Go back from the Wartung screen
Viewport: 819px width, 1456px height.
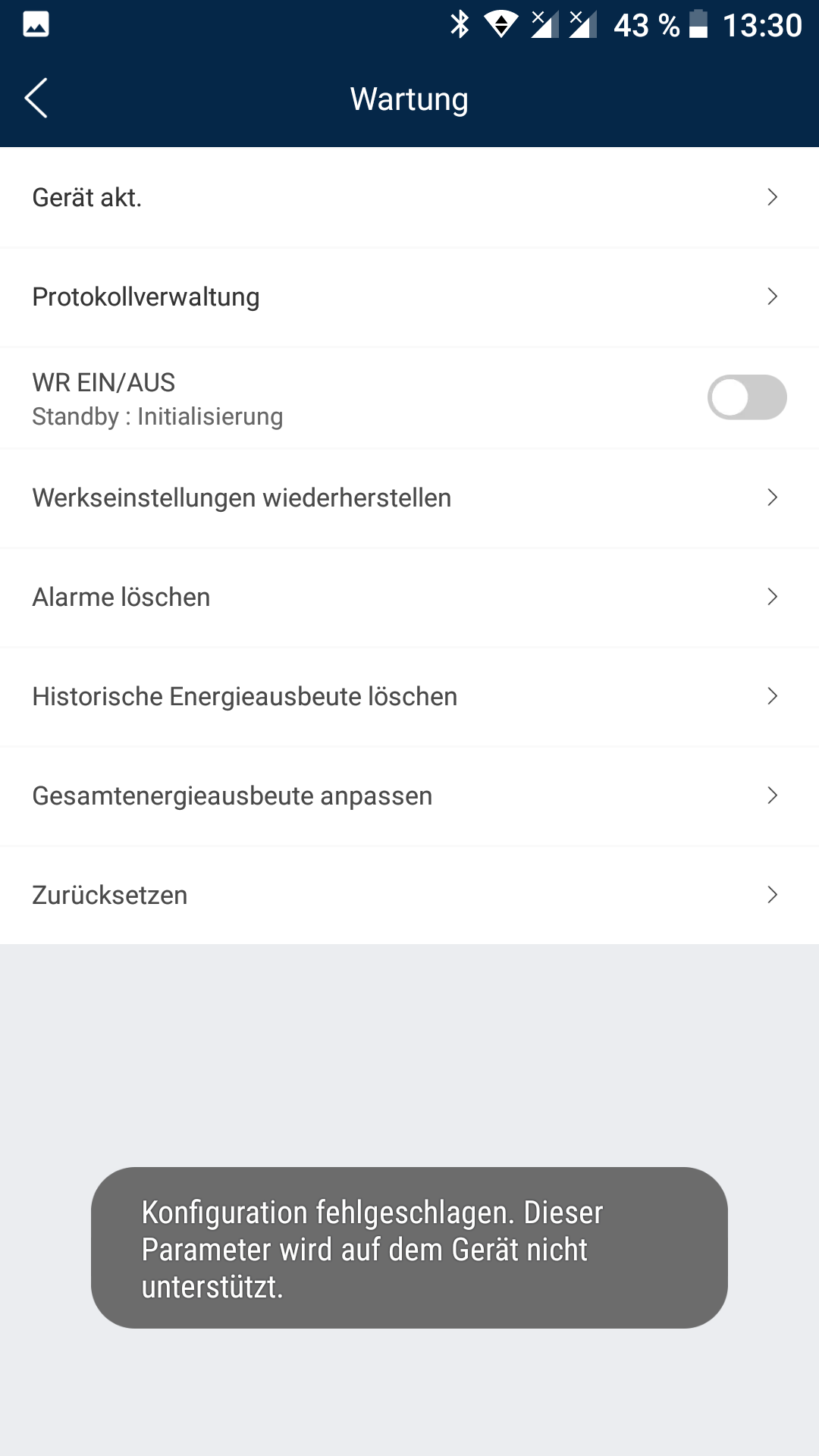[36, 99]
